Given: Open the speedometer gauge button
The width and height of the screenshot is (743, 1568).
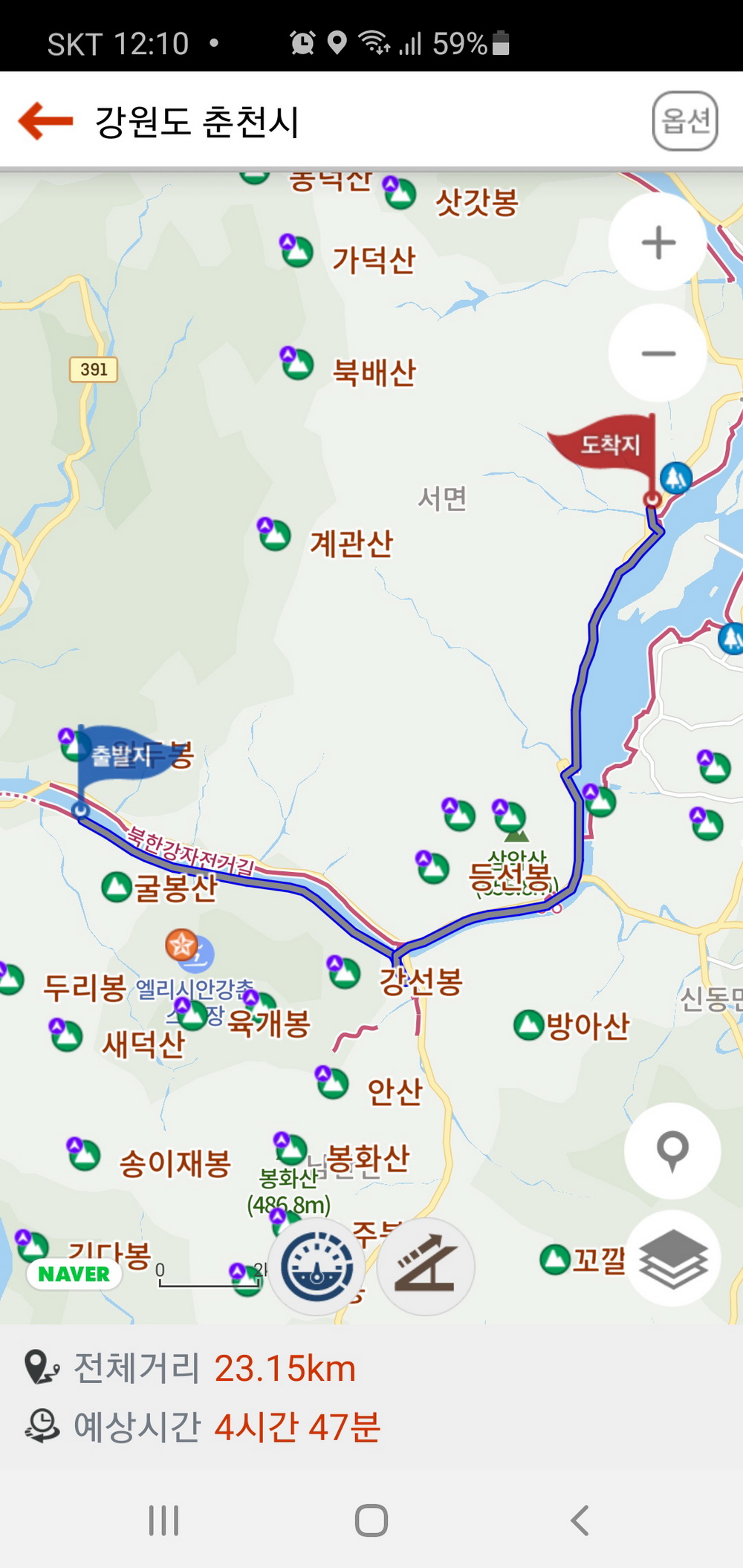Looking at the screenshot, I should [x=317, y=1266].
